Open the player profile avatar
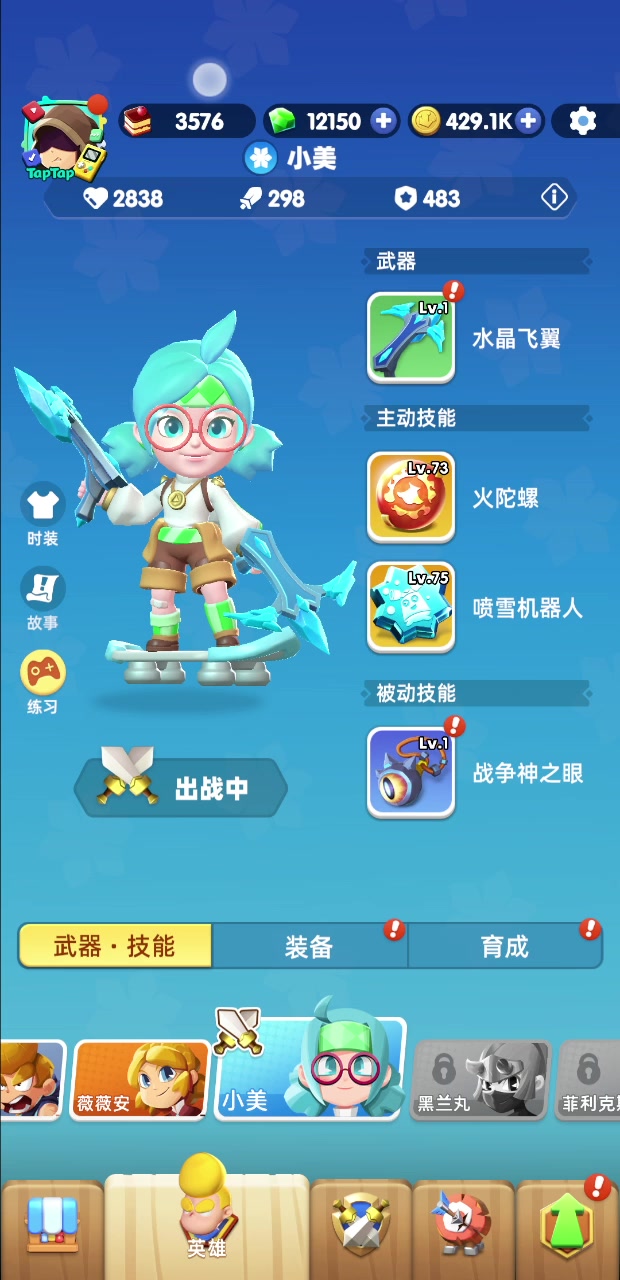 [x=63, y=139]
